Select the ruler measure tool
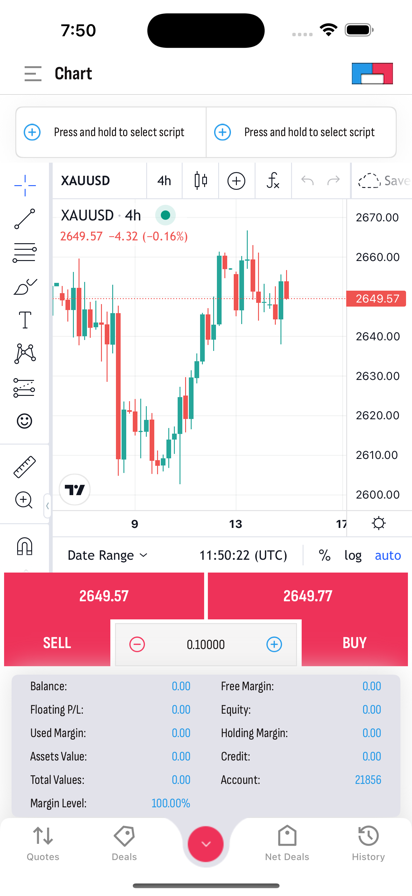The height and width of the screenshot is (896, 412). coord(25,467)
